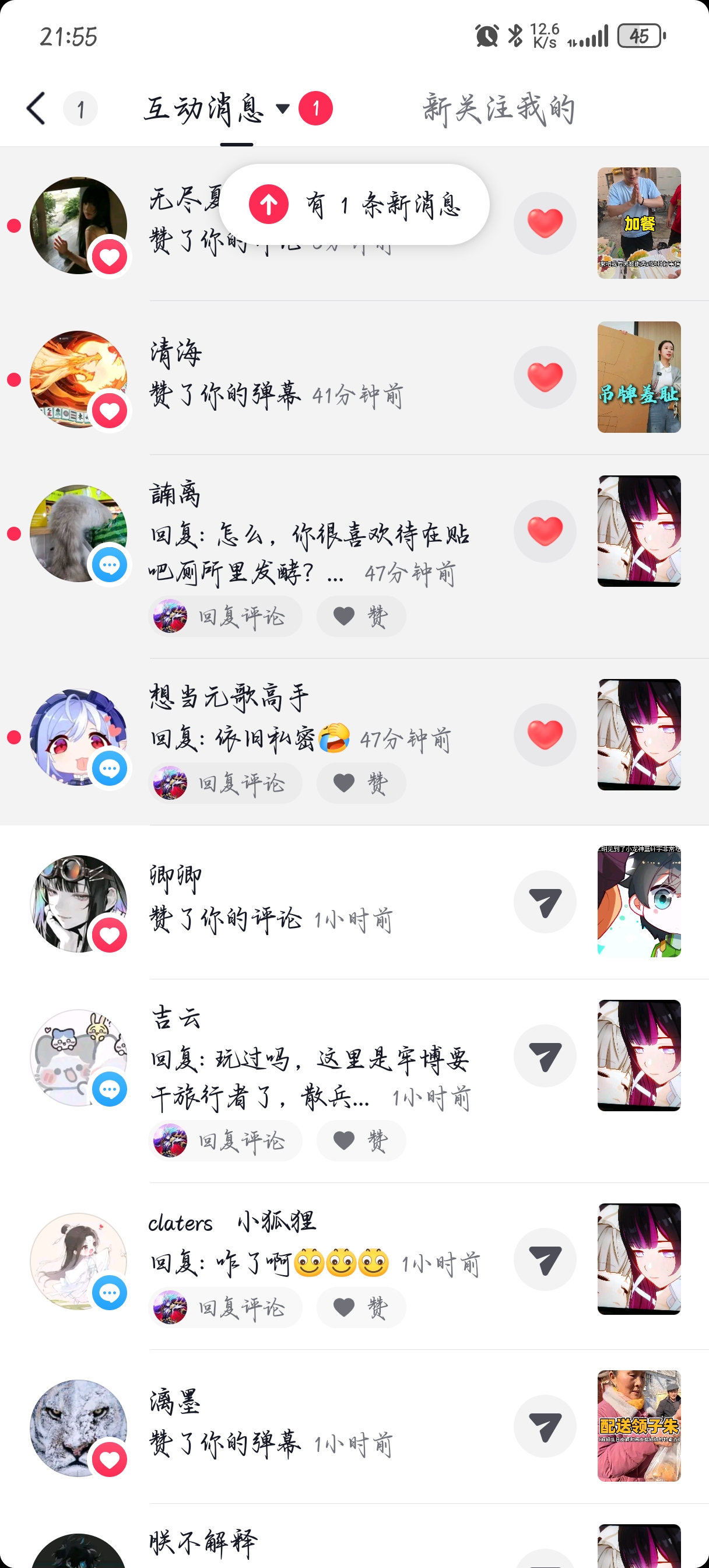Tap the heart button on 清海's row

tap(545, 377)
